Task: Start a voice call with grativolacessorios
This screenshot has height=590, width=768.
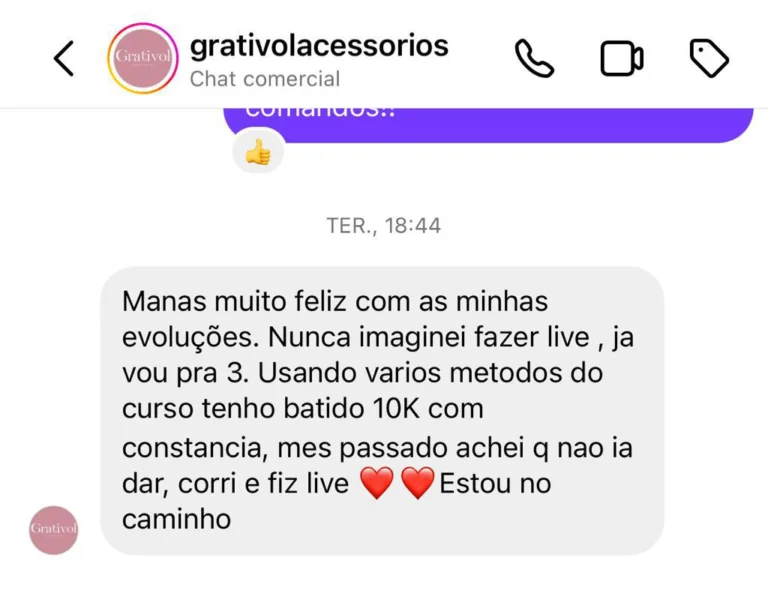Action: 534,59
